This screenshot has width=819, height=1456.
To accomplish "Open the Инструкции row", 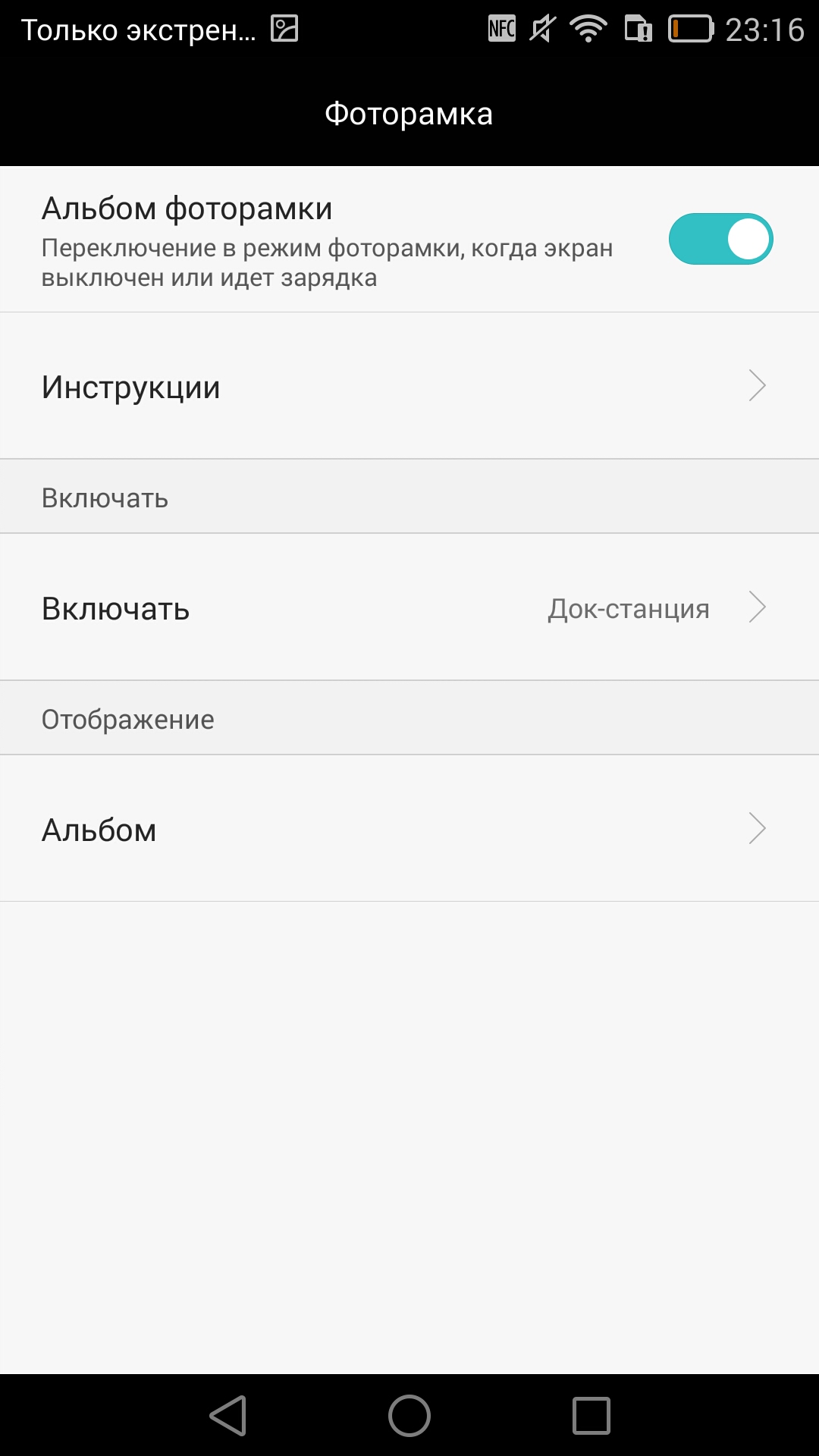I will (409, 386).
